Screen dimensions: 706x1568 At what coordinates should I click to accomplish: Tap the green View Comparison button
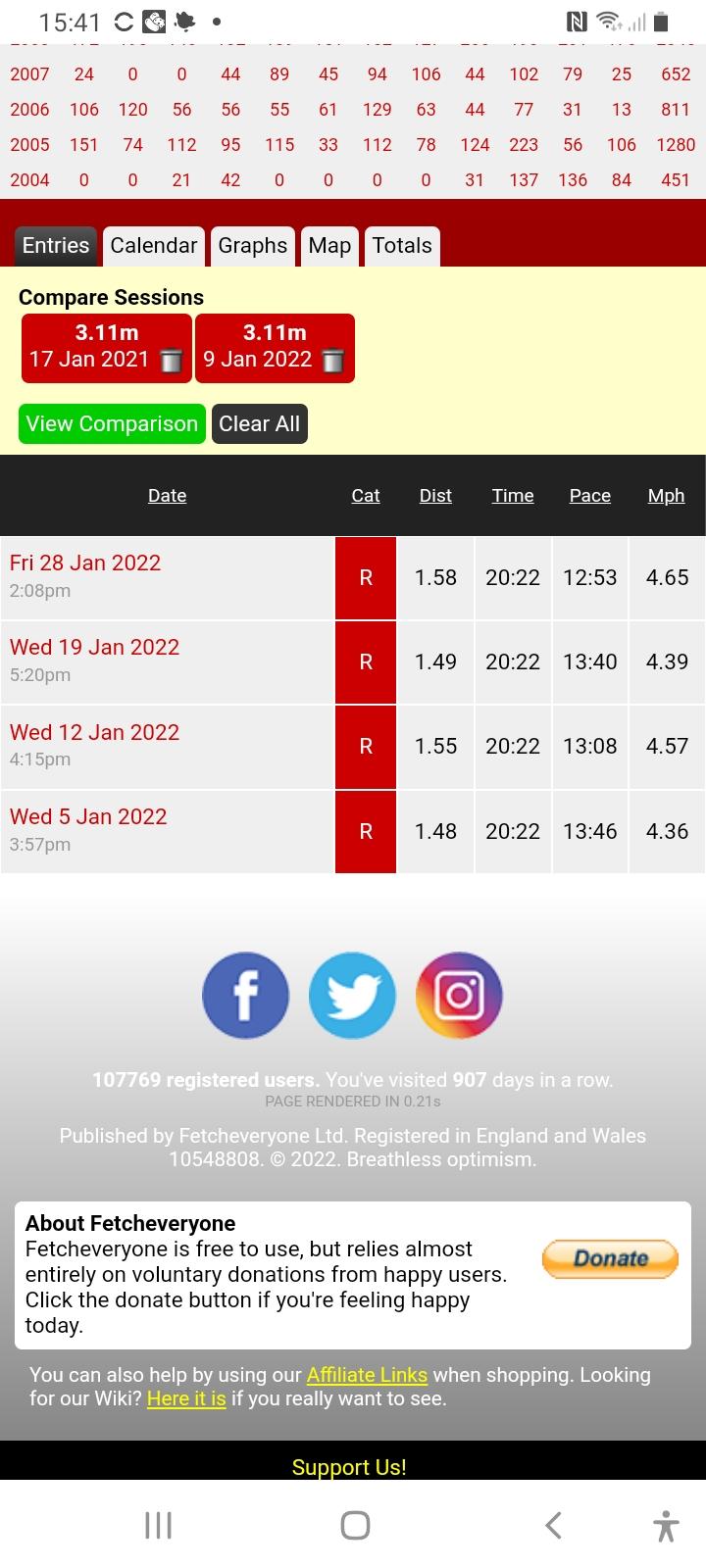click(112, 424)
